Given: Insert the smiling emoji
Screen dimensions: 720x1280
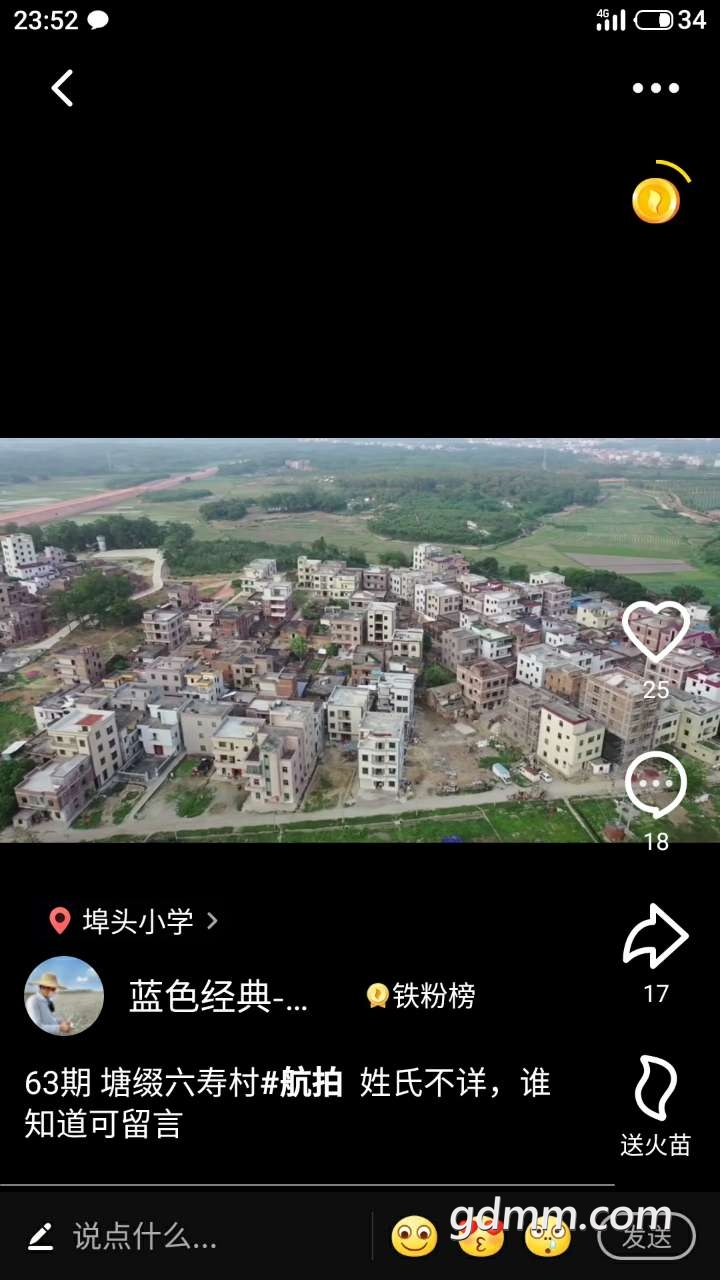Looking at the screenshot, I should [x=414, y=1237].
